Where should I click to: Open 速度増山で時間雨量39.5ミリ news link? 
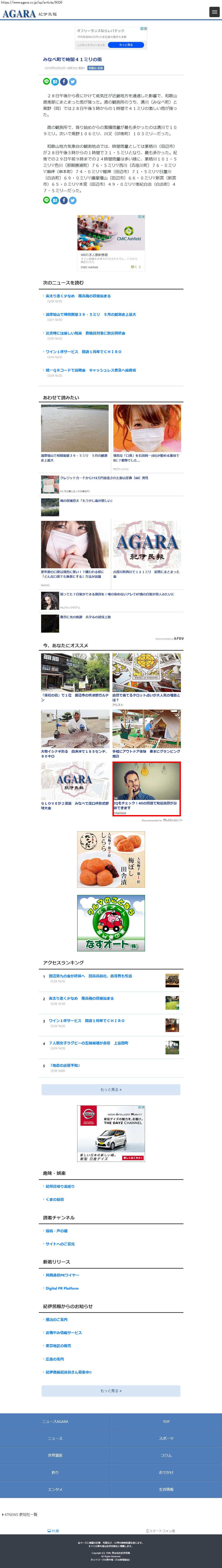91,315
